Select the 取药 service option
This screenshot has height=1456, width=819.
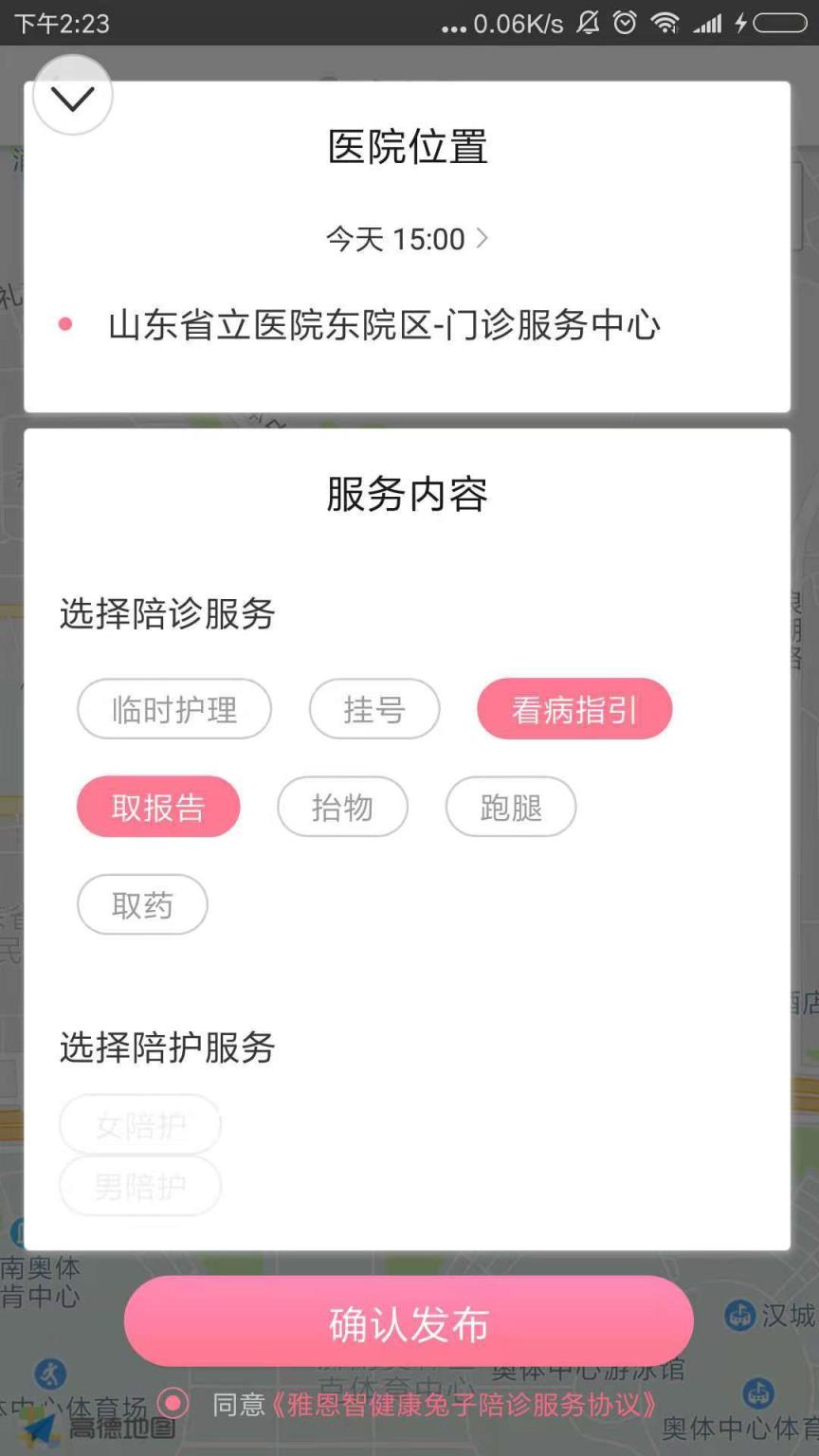(142, 904)
